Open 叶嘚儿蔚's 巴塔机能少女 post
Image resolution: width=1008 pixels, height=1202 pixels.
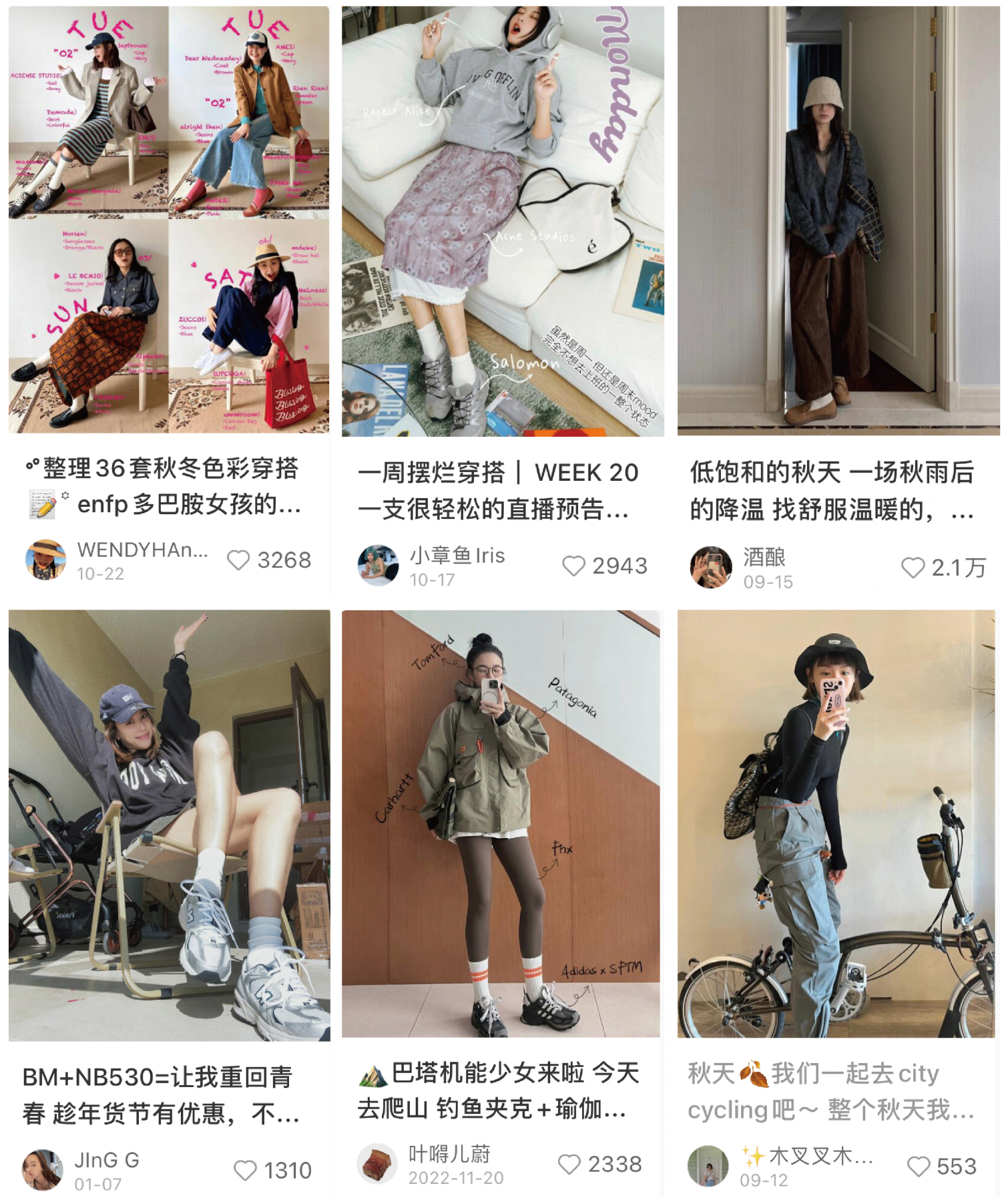(x=501, y=823)
